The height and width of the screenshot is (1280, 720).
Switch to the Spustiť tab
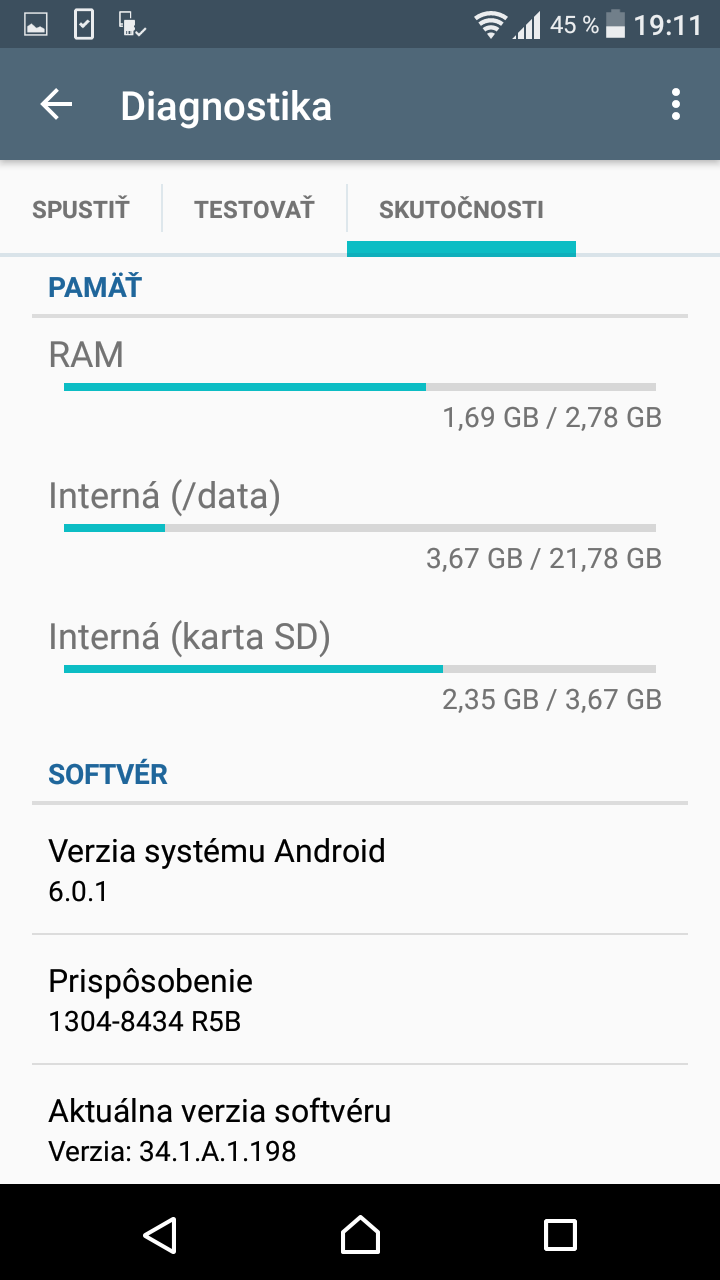(x=81, y=209)
